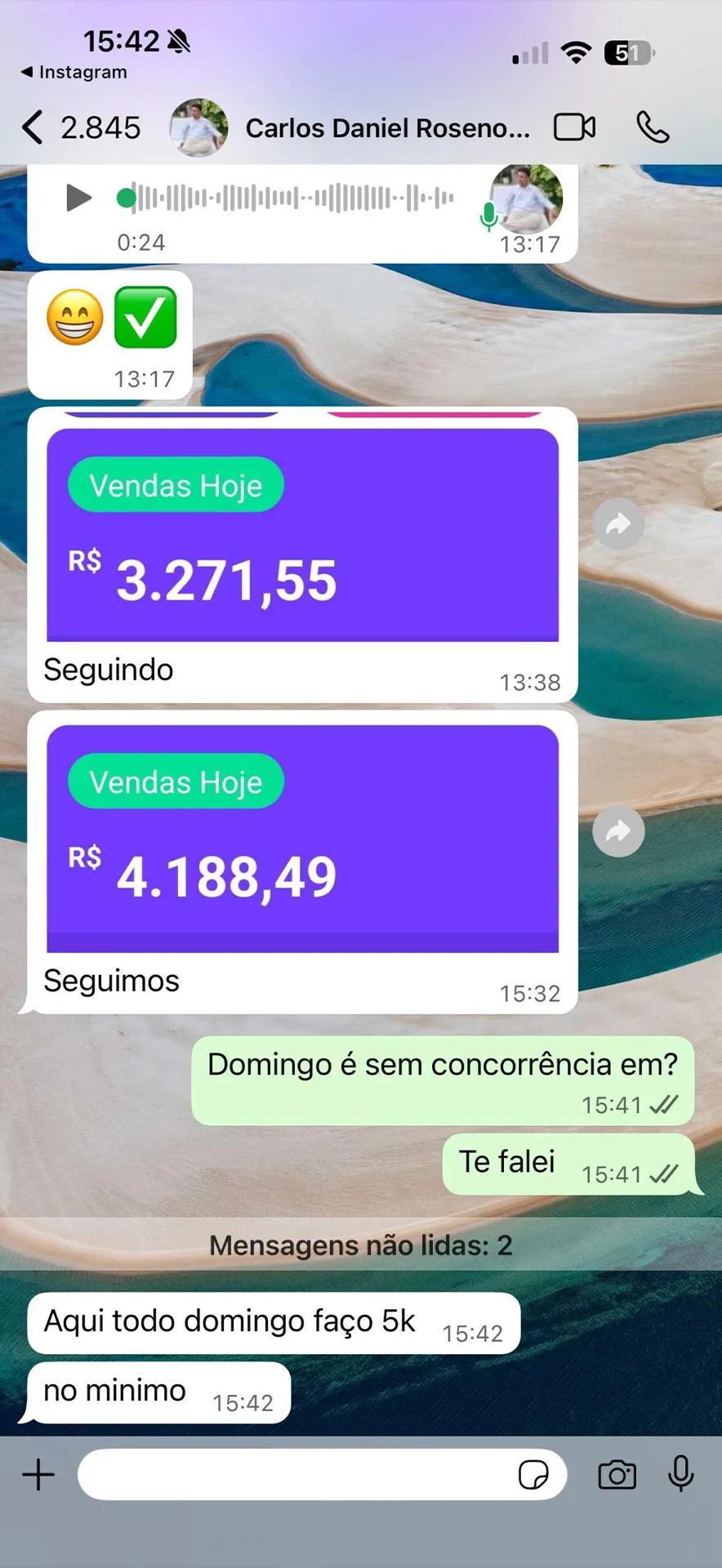722x1568 pixels.
Task: Forward the image captioned Seguimos
Action: pos(618,831)
